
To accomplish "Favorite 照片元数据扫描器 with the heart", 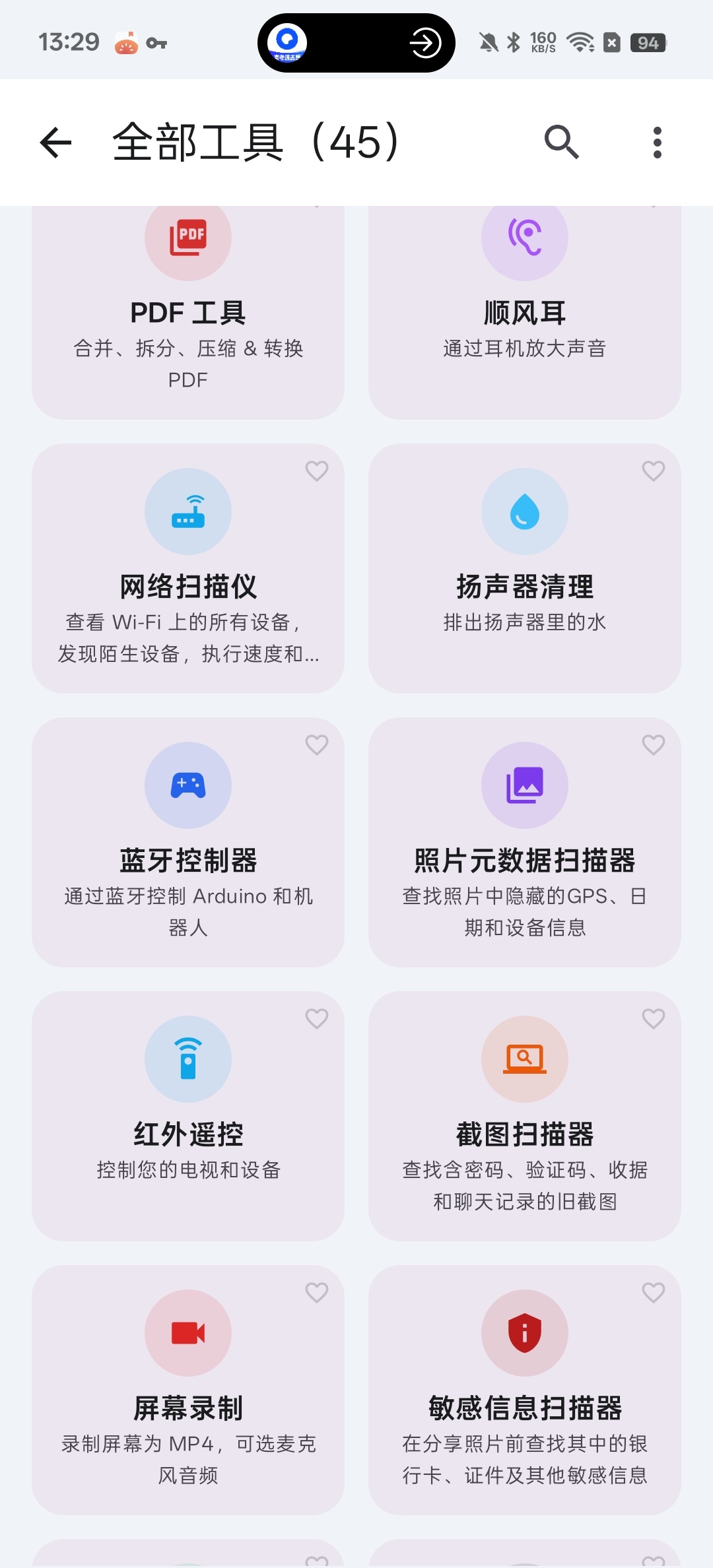I will point(654,745).
